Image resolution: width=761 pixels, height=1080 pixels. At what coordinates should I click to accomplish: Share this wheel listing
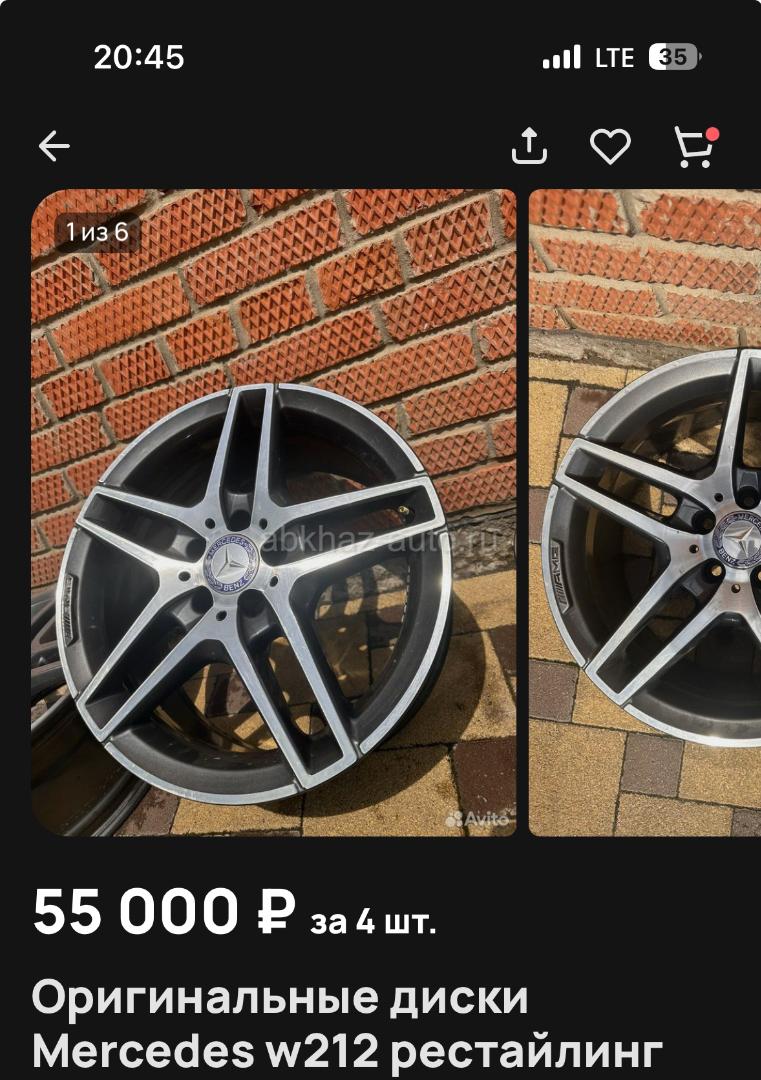529,146
